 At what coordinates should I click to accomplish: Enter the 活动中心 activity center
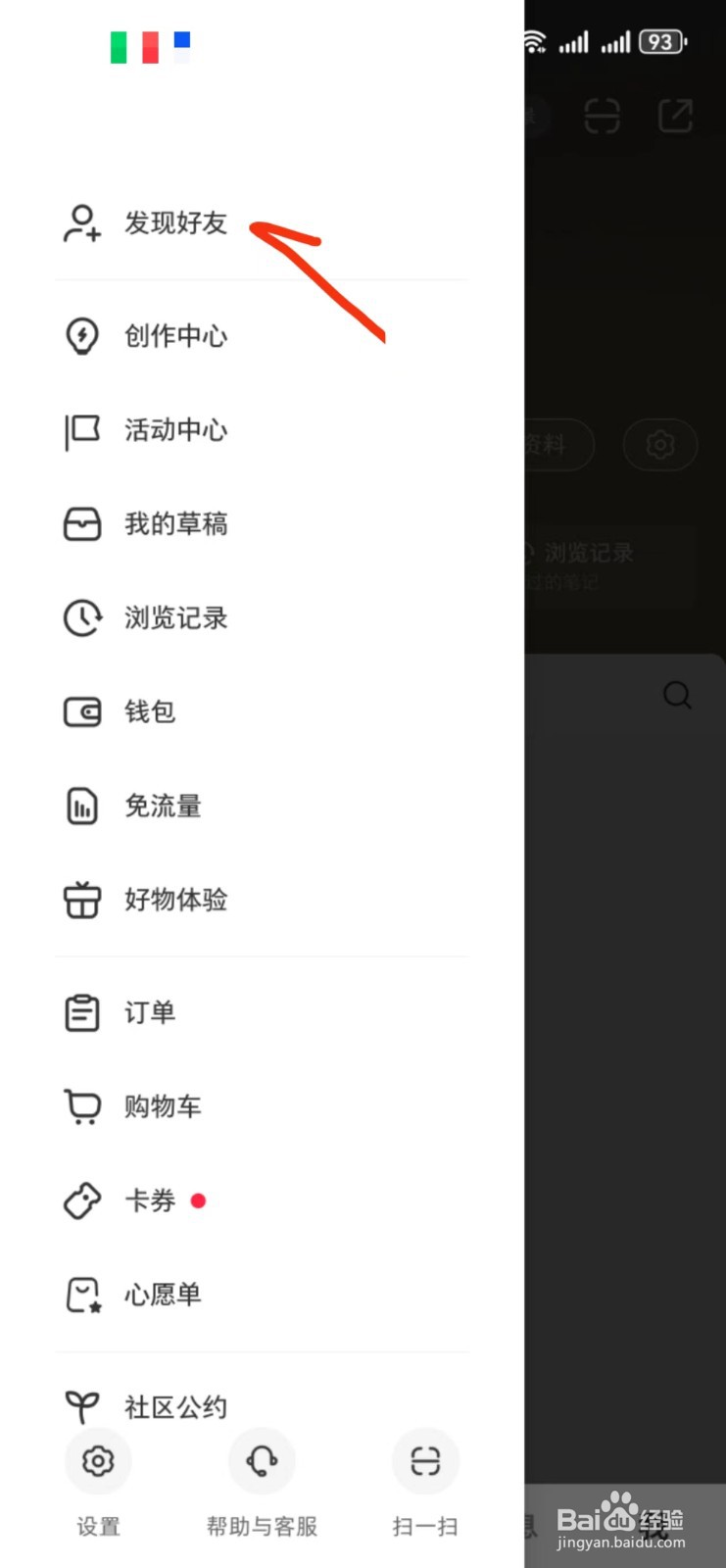click(x=176, y=430)
